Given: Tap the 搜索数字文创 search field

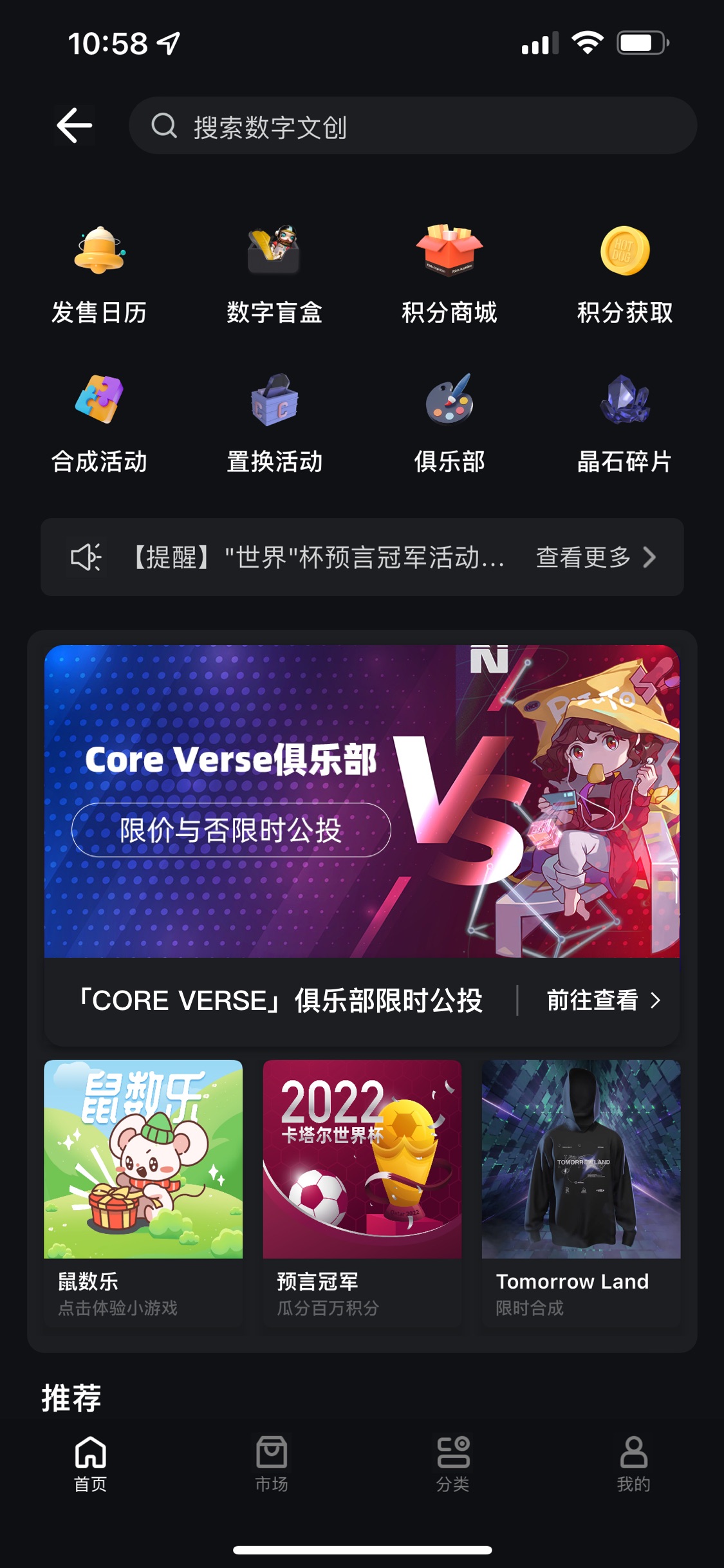Looking at the screenshot, I should (x=412, y=126).
